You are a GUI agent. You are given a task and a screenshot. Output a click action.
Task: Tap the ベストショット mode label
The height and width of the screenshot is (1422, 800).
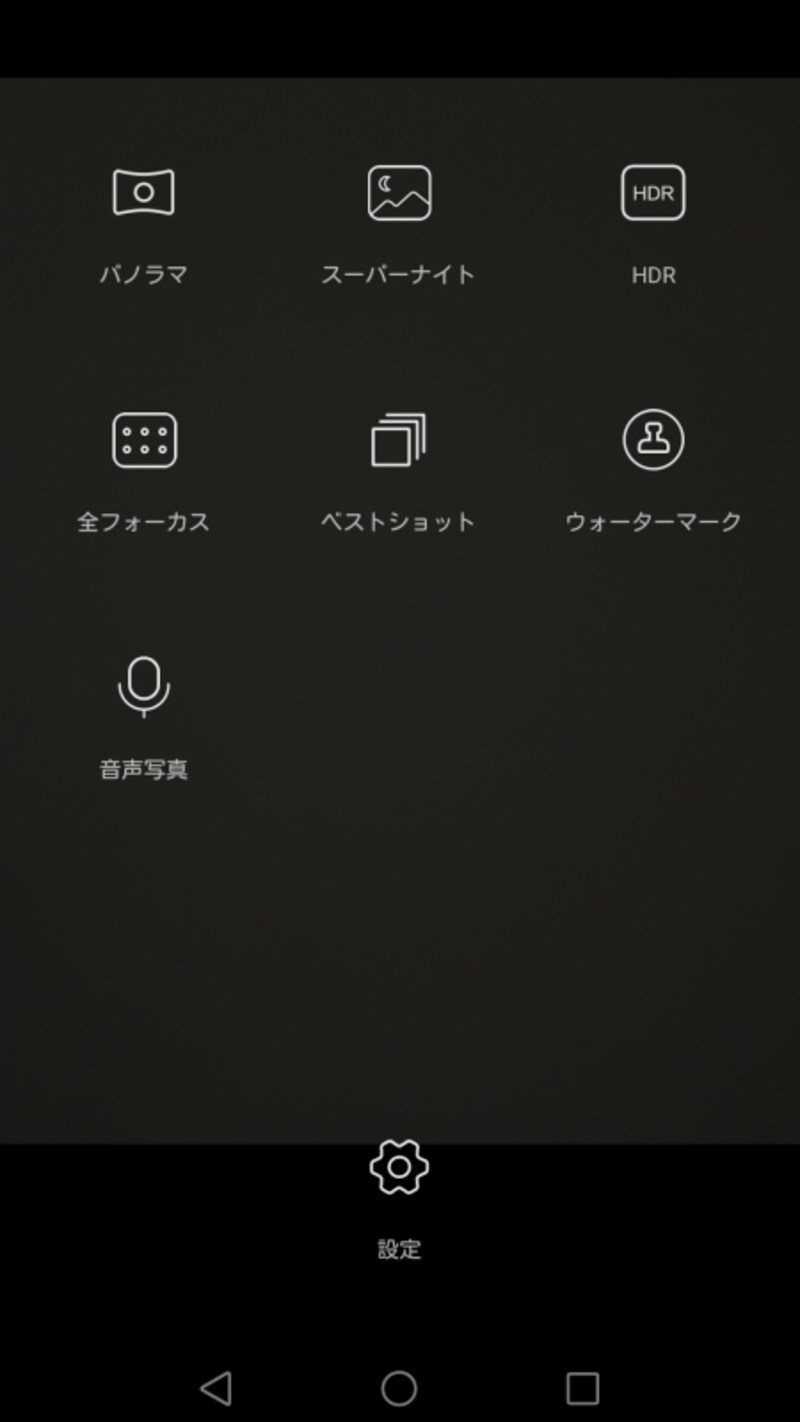click(397, 520)
